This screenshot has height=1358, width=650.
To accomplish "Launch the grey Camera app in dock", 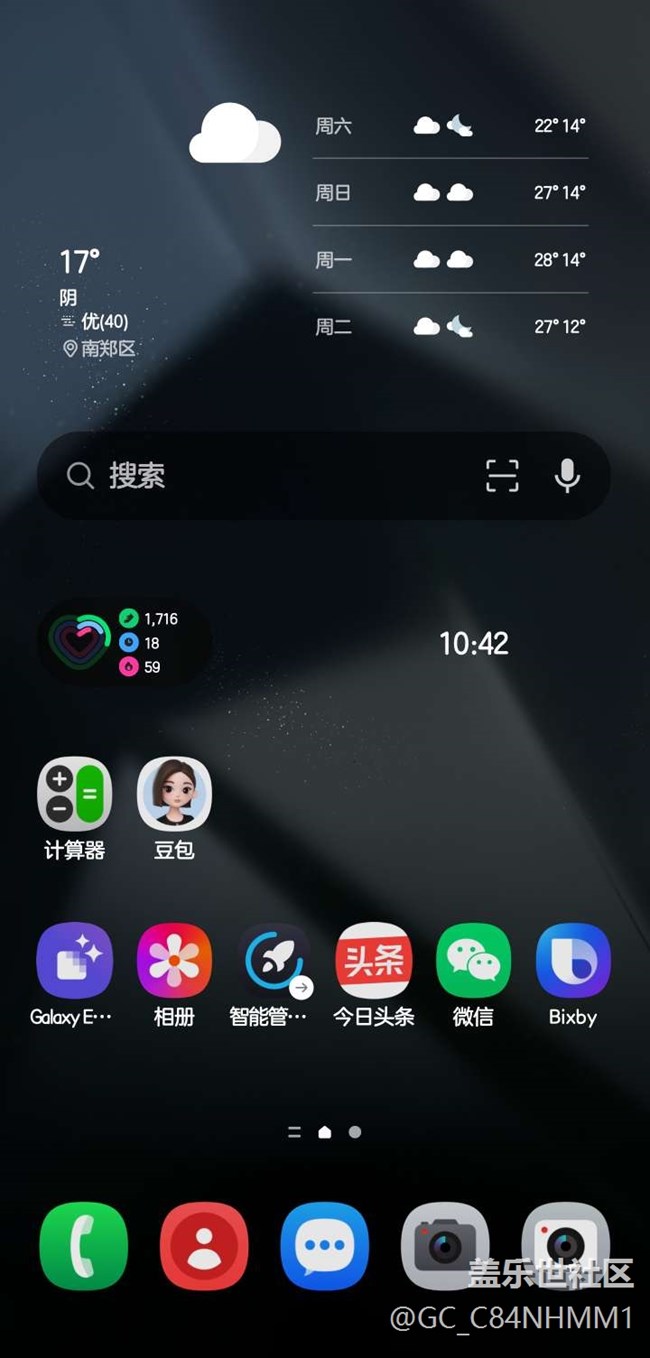I will (445, 1246).
